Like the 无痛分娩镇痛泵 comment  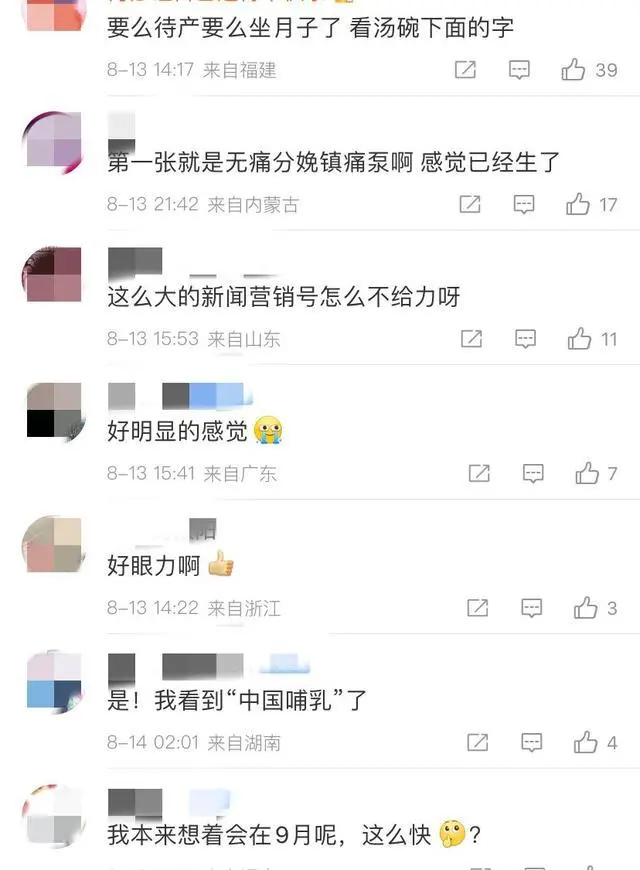pos(577,204)
